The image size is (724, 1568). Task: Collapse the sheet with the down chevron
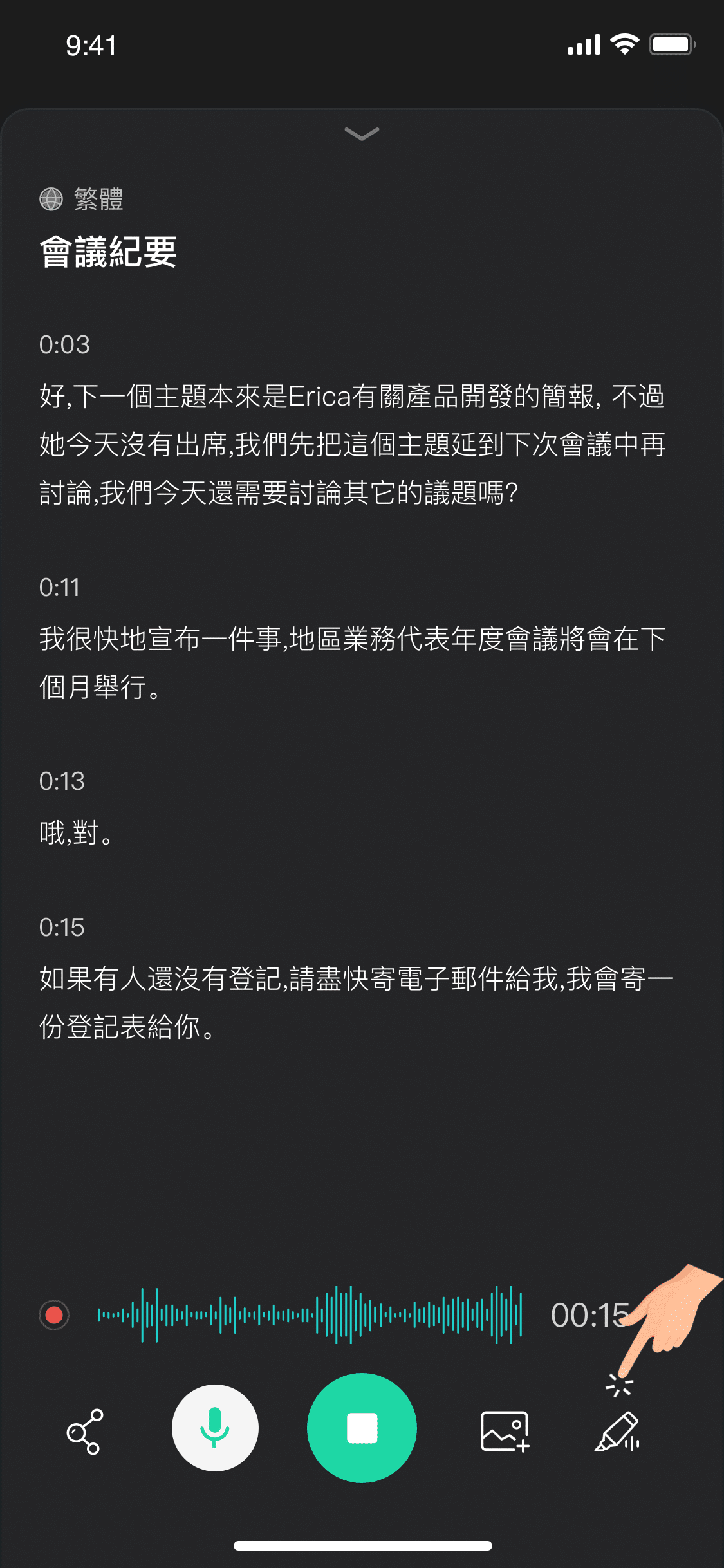(x=362, y=133)
